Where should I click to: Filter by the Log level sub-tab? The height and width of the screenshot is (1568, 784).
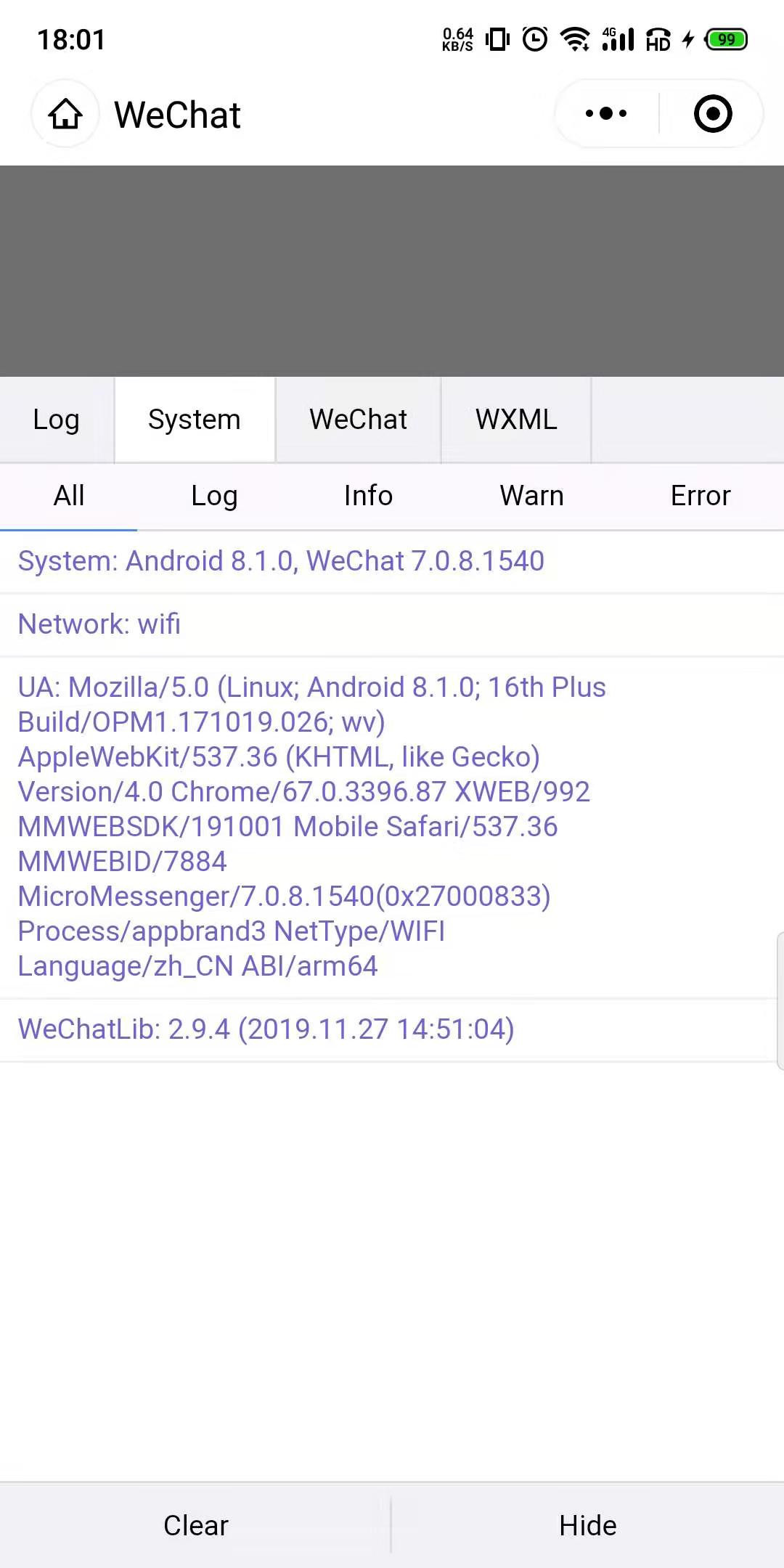pos(214,497)
